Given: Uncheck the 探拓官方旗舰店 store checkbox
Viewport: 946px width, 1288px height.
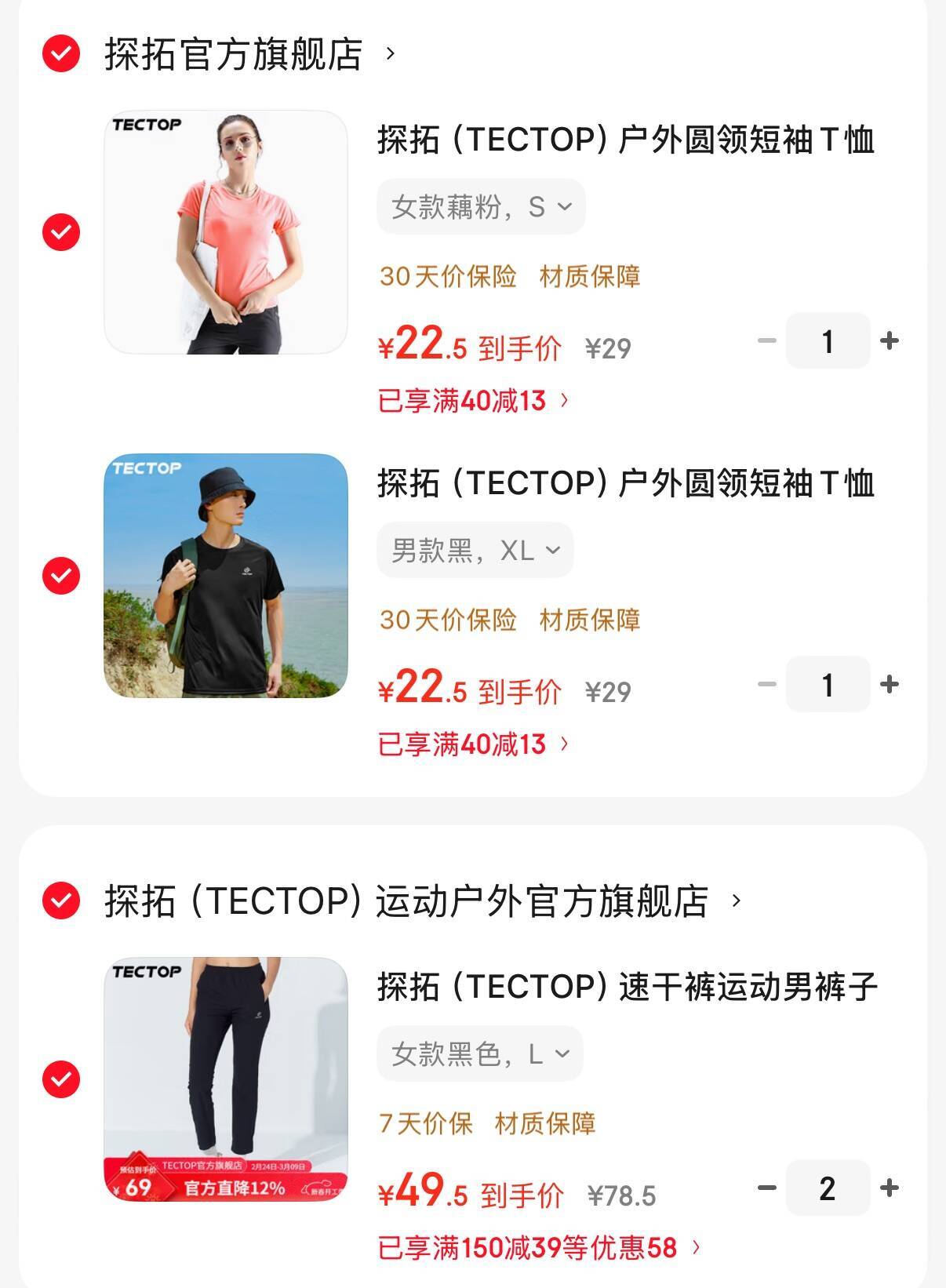Looking at the screenshot, I should (61, 54).
